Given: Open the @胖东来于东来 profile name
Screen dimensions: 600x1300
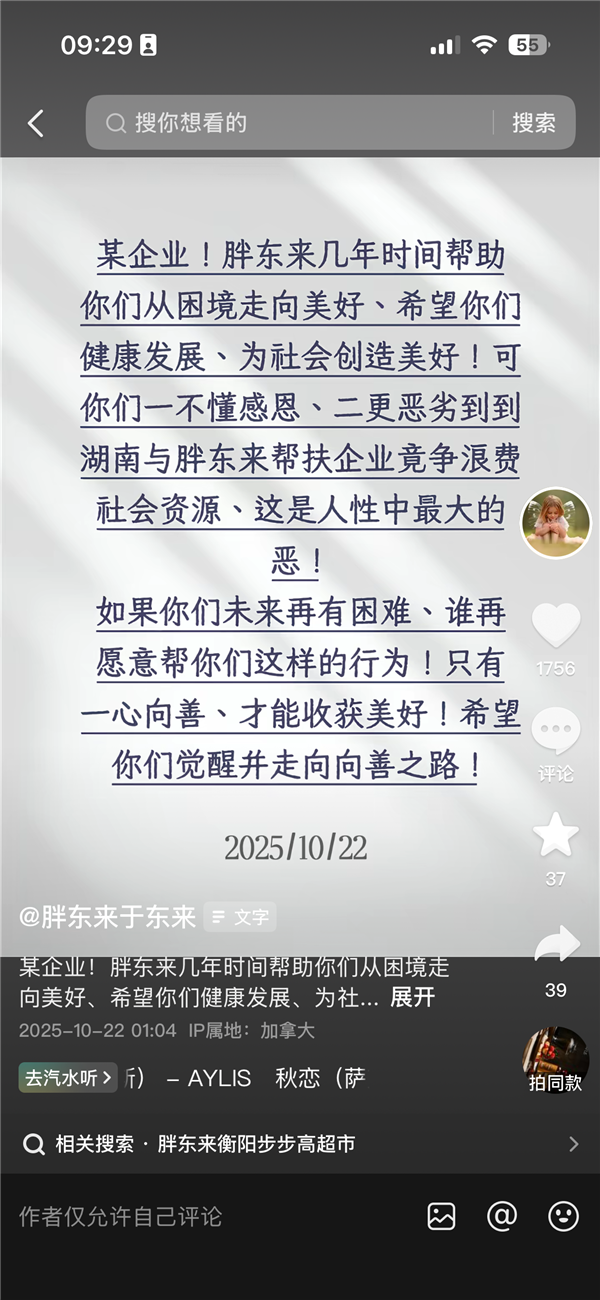Looking at the screenshot, I should click(x=108, y=916).
